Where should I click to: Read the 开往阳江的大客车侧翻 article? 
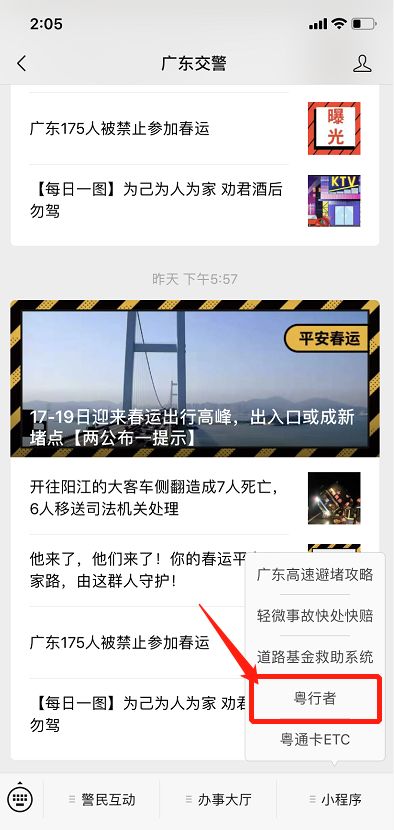click(195, 498)
